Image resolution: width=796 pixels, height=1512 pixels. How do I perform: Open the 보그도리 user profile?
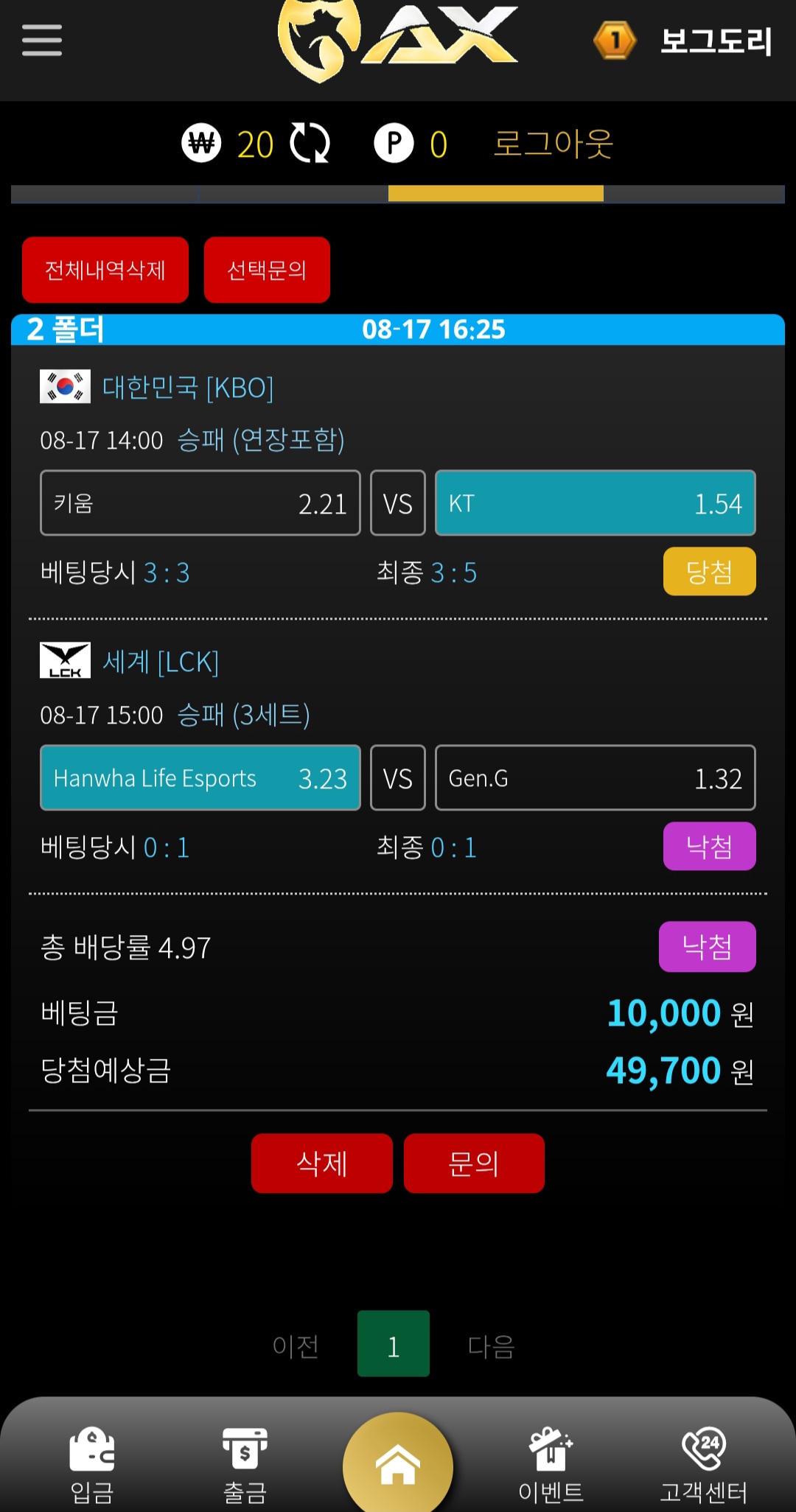point(715,41)
